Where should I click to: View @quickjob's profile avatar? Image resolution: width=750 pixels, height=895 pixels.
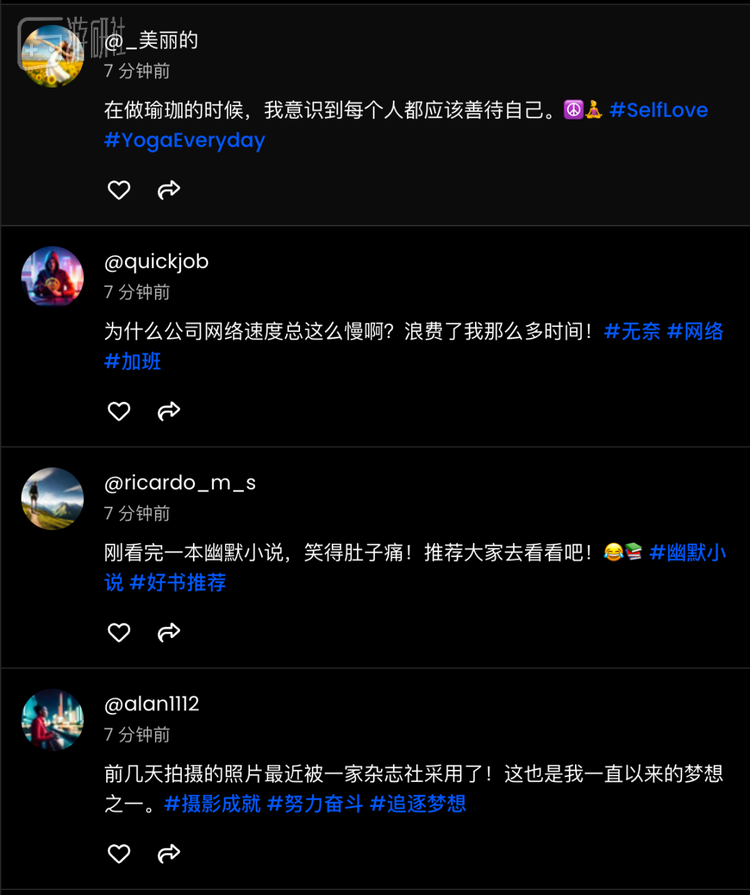53,276
